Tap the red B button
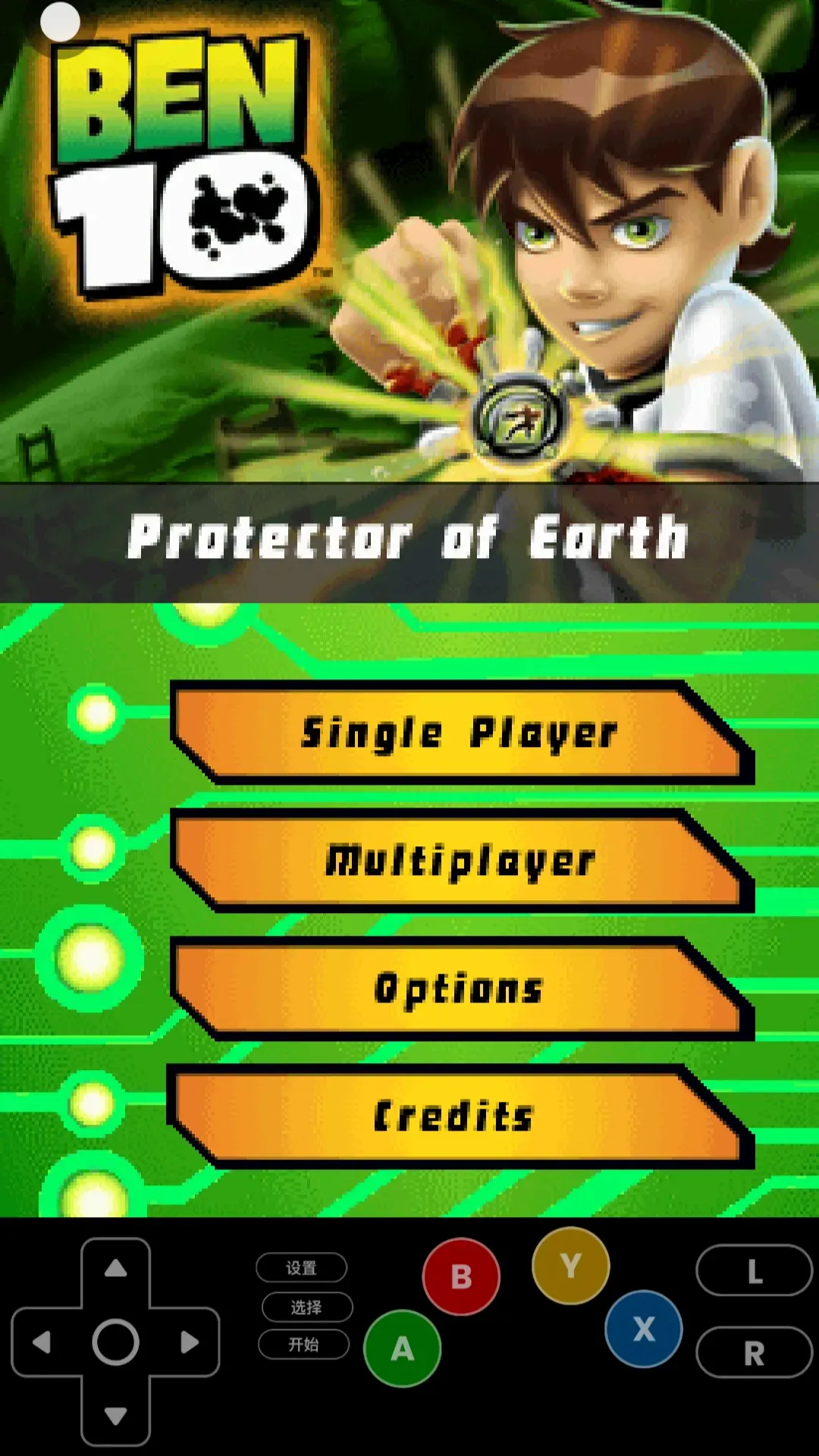819x1456 pixels. 461,1277
